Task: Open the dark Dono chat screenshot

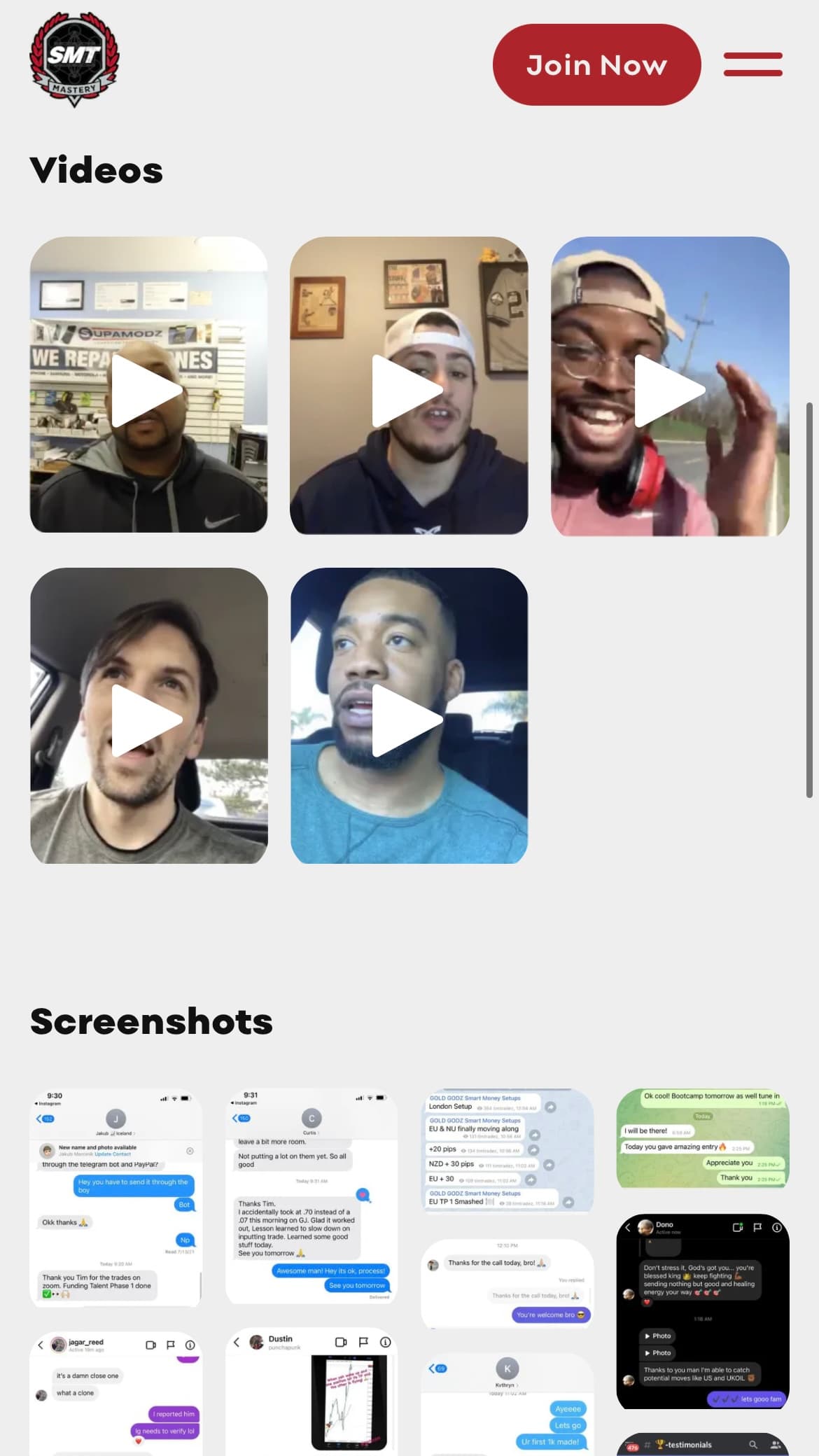Action: click(702, 1311)
